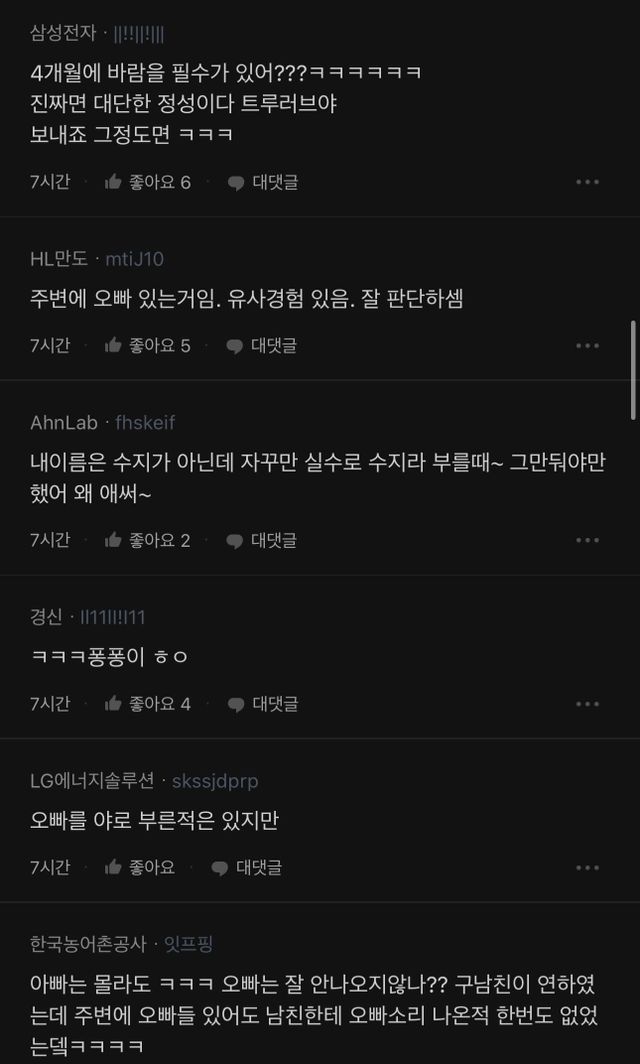640x1064 pixels.
Task: Reply to the 경신 user's comment
Action: pos(263,703)
